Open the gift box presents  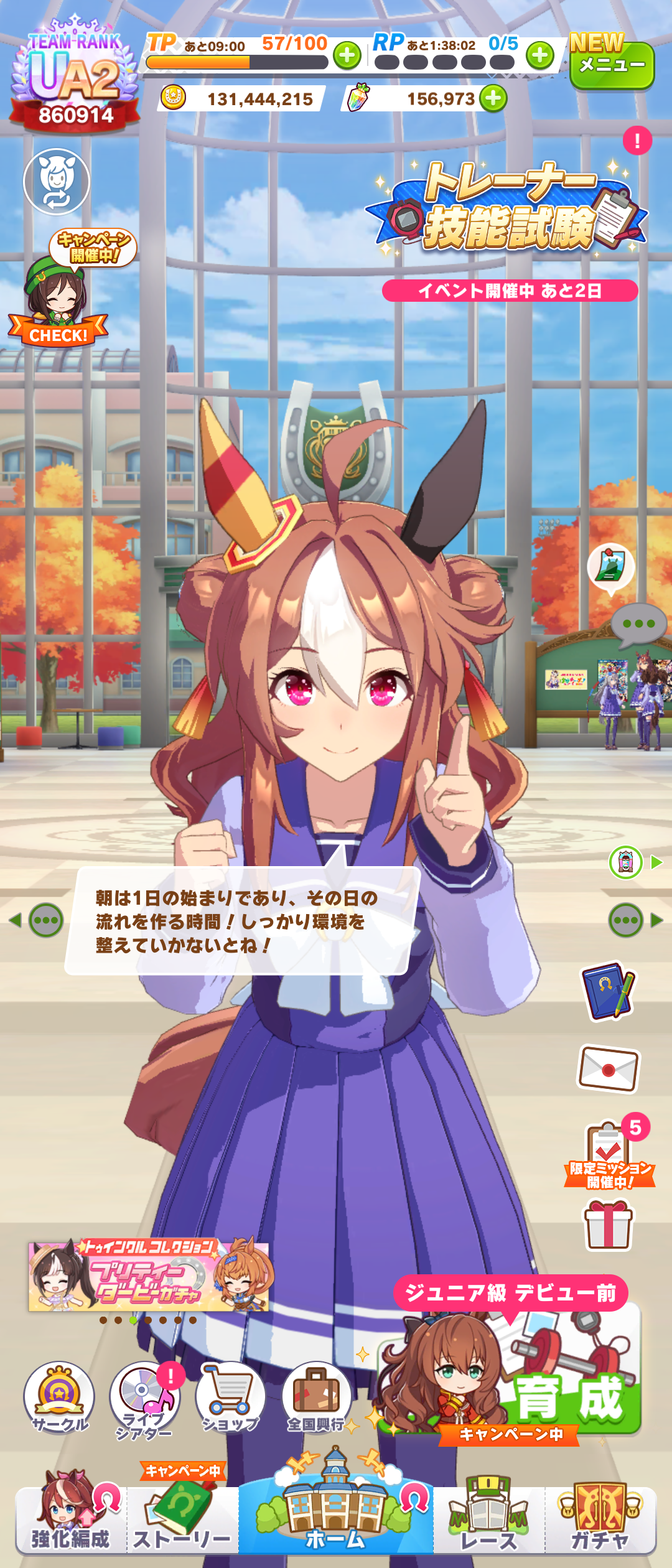(609, 1225)
